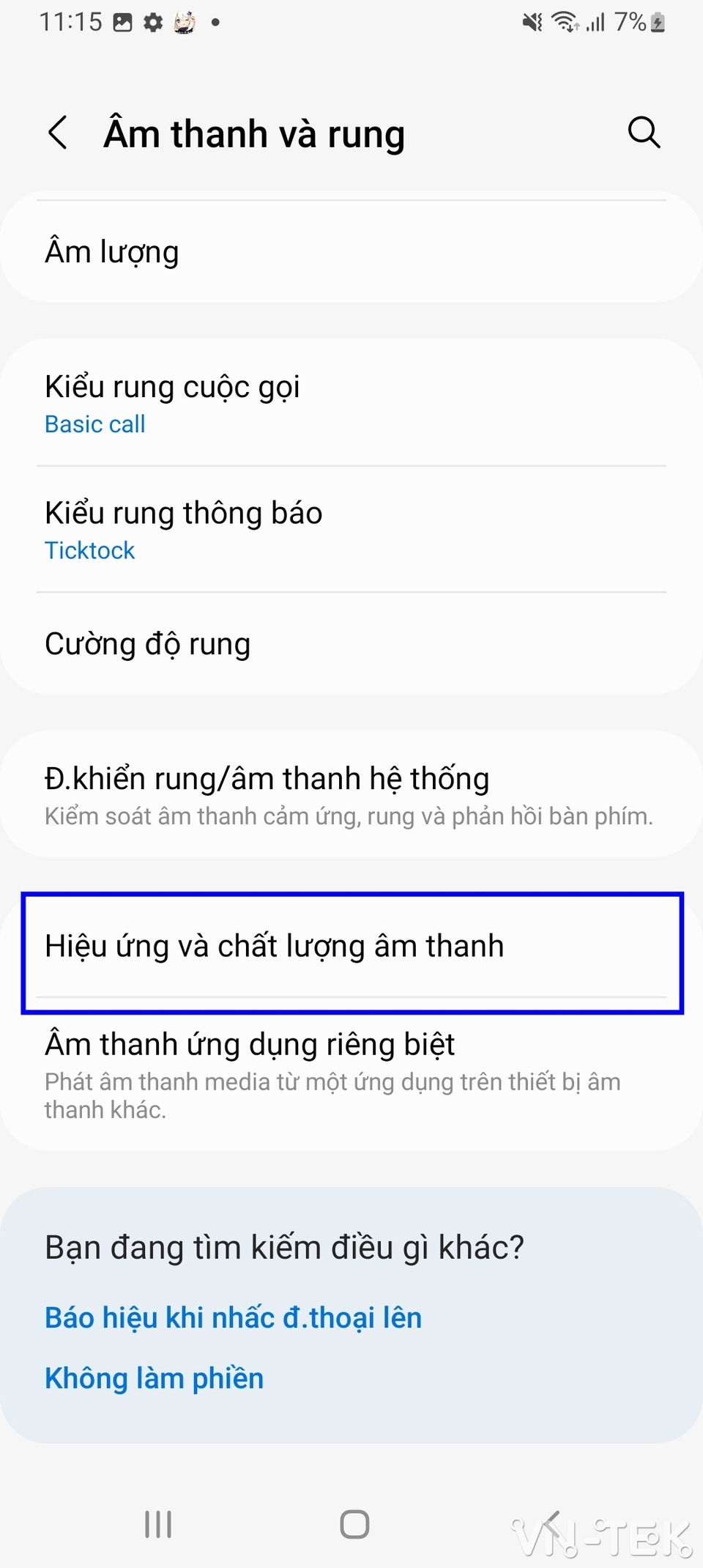Viewport: 703px width, 1568px height.
Task: Show recent apps from navigation bar
Action: (x=158, y=1525)
